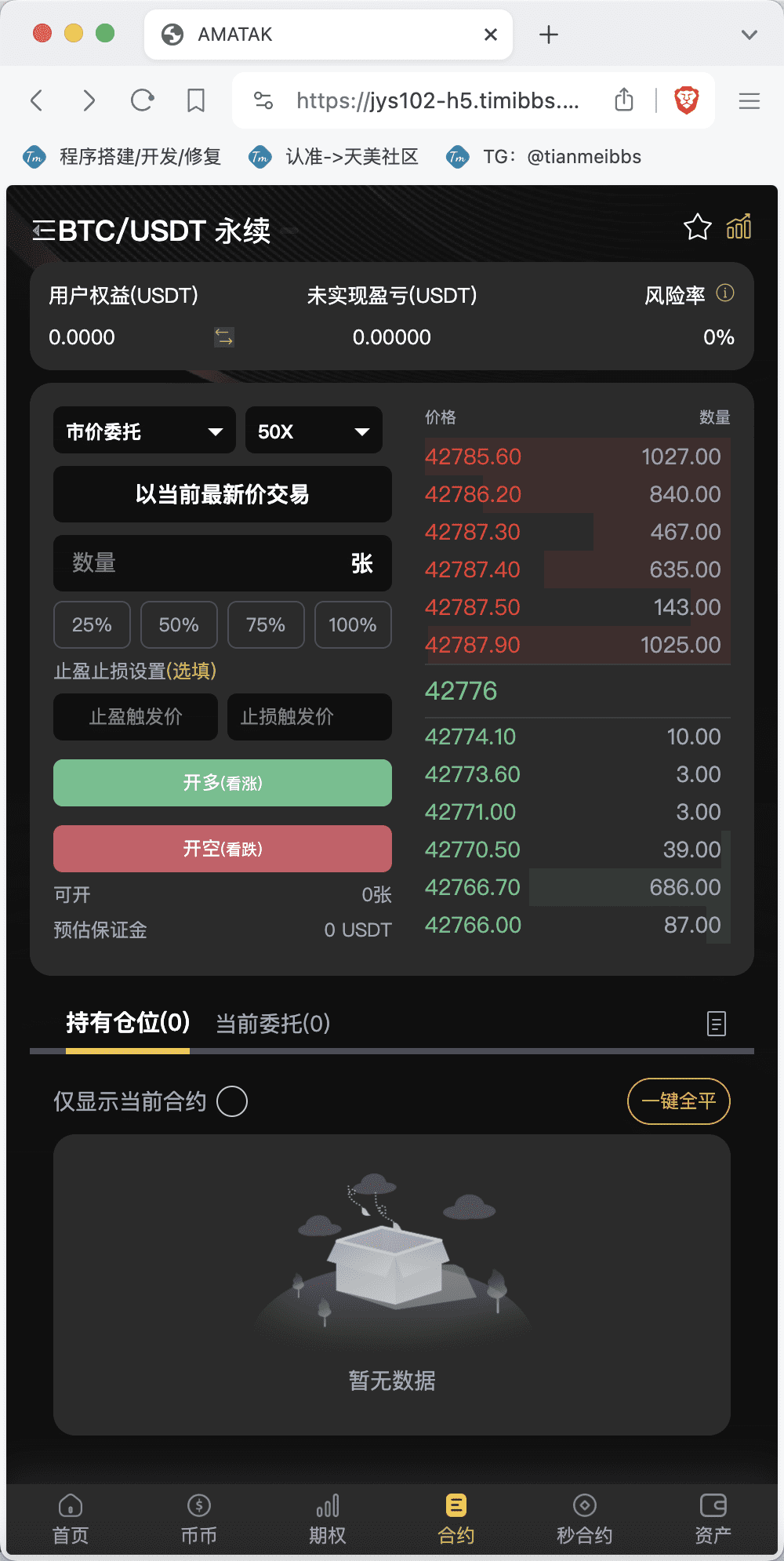Screen dimensions: 784x1561
Task: Open the candlestick chart icon
Action: 739,227
